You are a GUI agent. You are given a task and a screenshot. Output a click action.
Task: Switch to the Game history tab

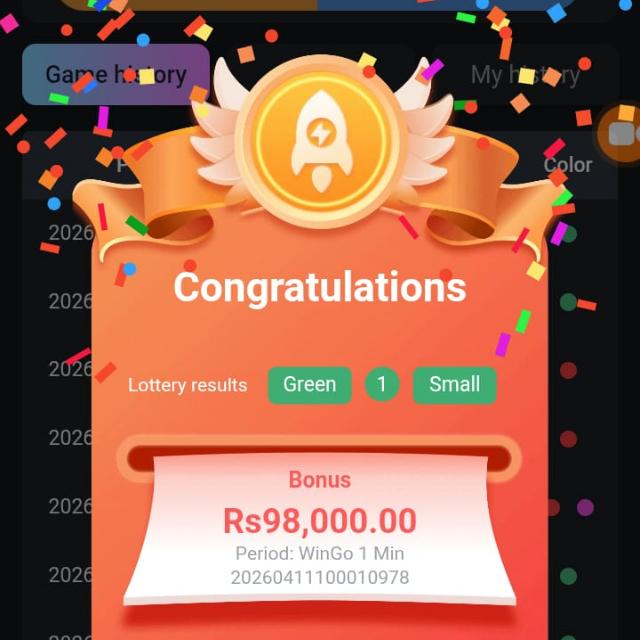115,75
